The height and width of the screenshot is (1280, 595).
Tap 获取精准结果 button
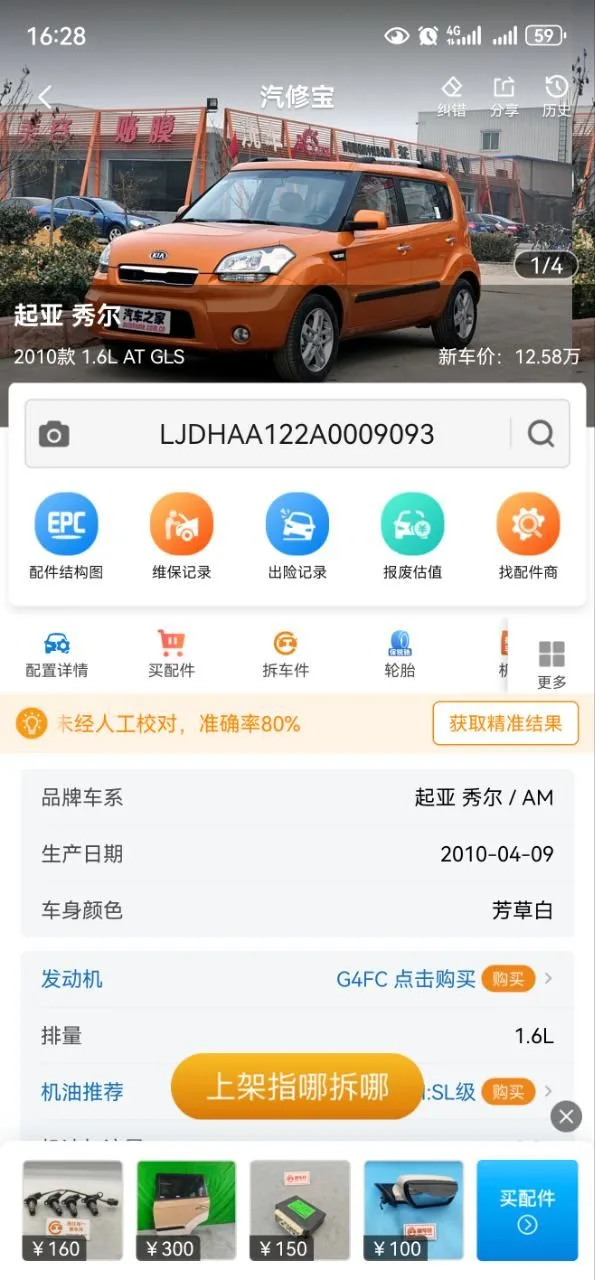pos(505,723)
